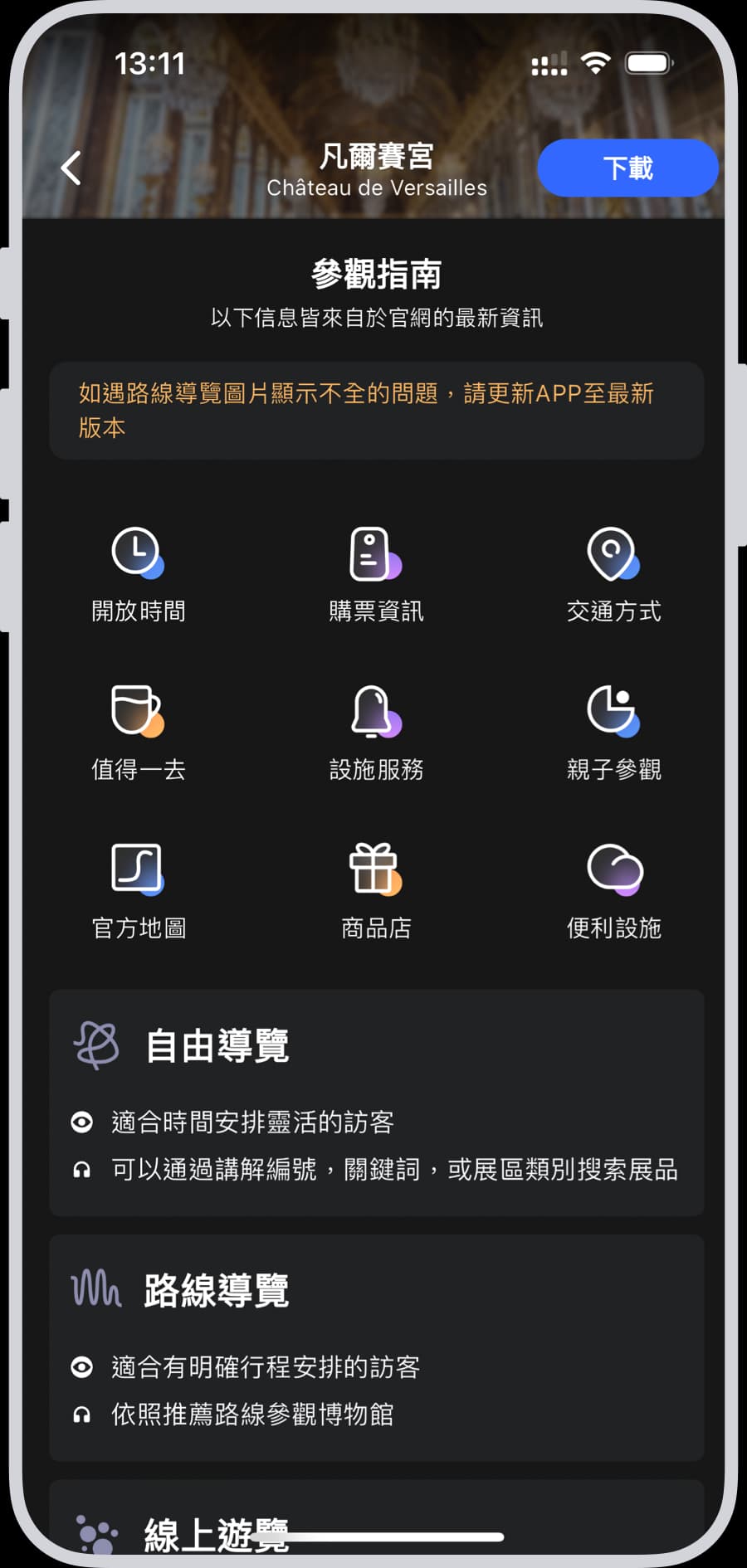
Task: Open the 商品店 gift shop
Action: [x=376, y=891]
